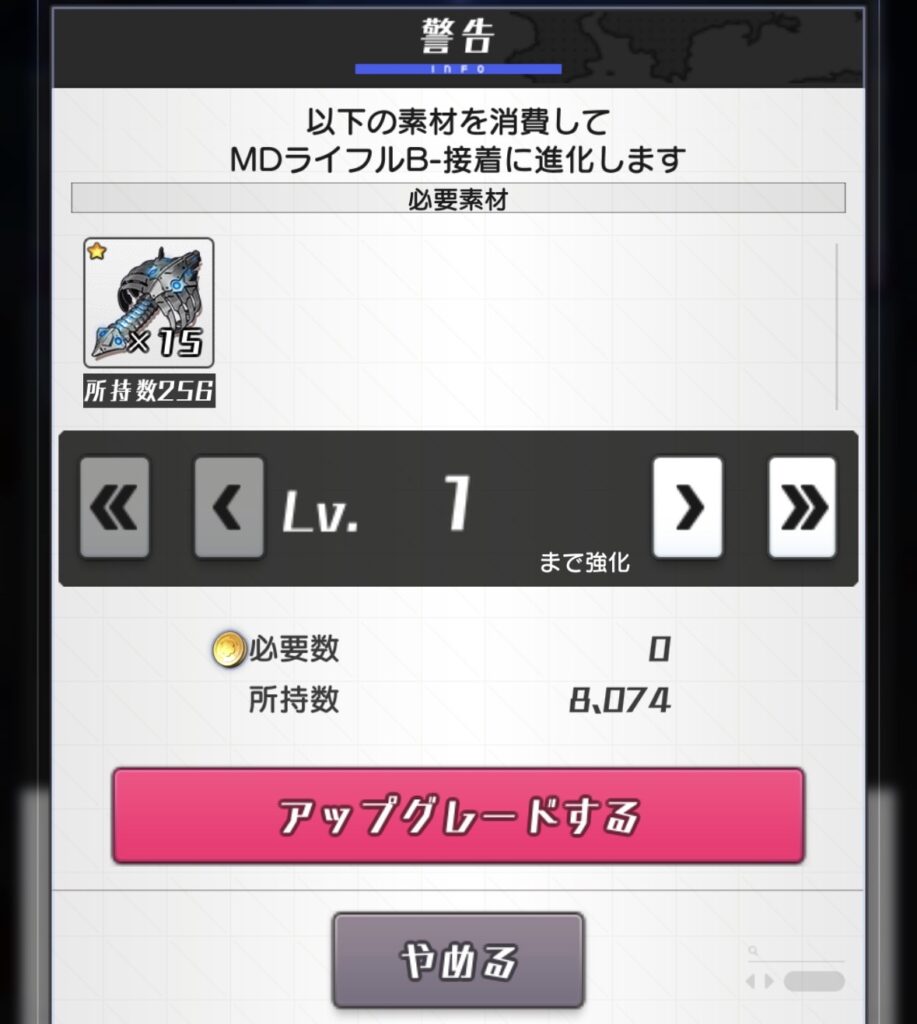Screen dimensions: 917x1024
Task: Confirm with アップグレードする button
Action: (458, 815)
